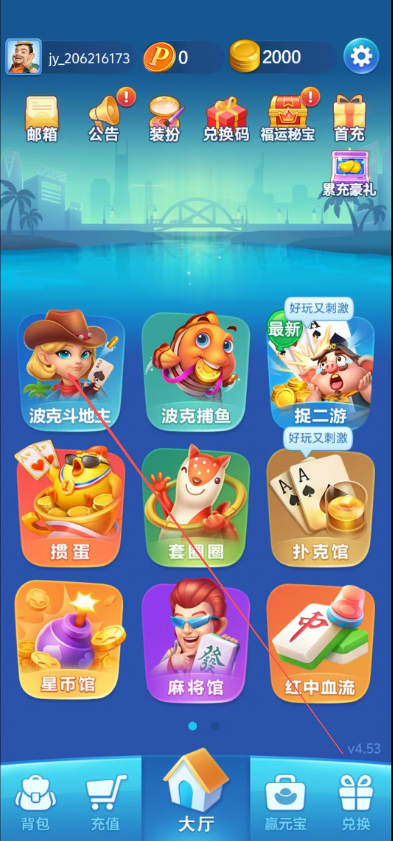The width and height of the screenshot is (393, 841).
Task: Launch the 红中血流 mahjong game
Action: click(321, 641)
